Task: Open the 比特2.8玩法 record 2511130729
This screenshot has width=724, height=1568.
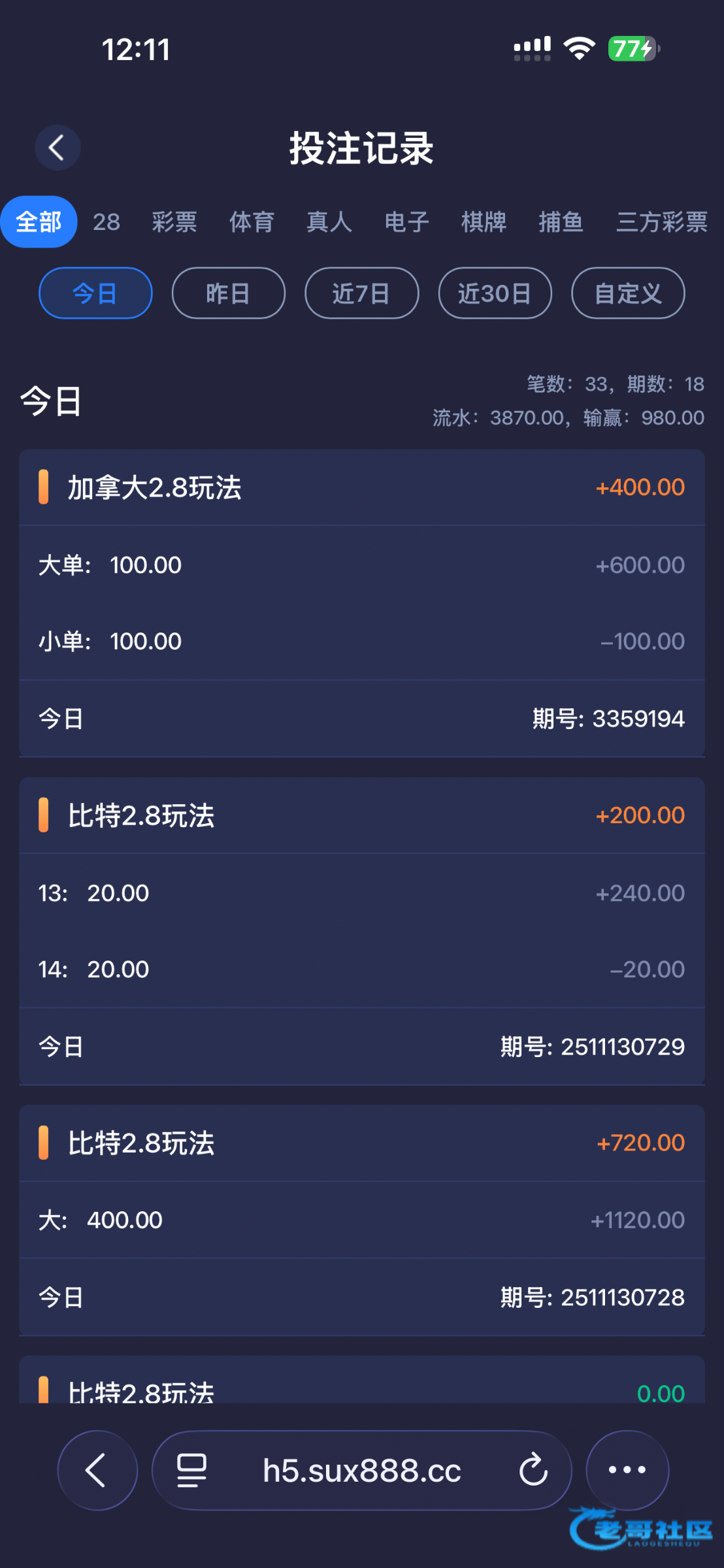Action: [361, 816]
